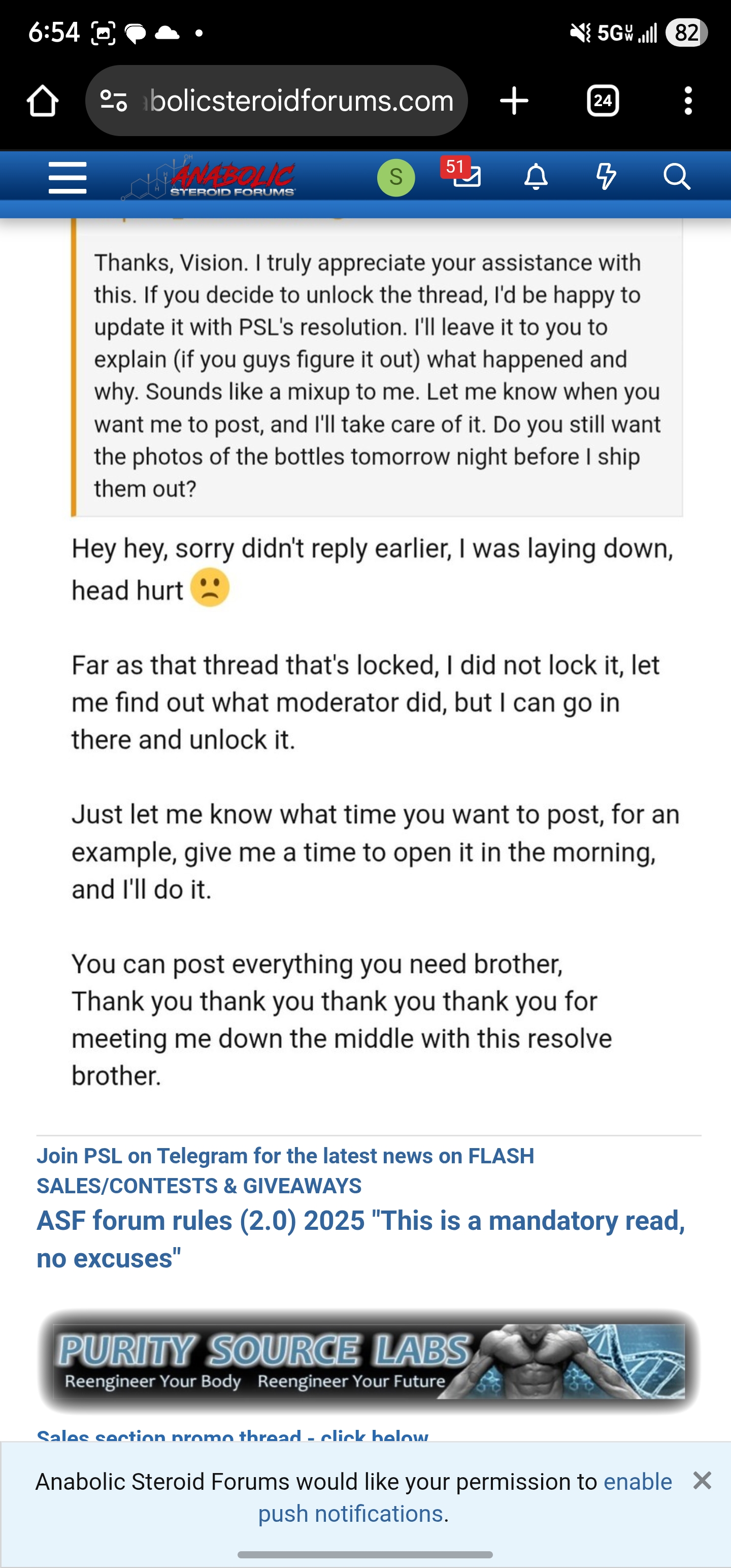Open the inbox with 51 messages
The width and height of the screenshot is (731, 1568).
pyautogui.click(x=466, y=177)
